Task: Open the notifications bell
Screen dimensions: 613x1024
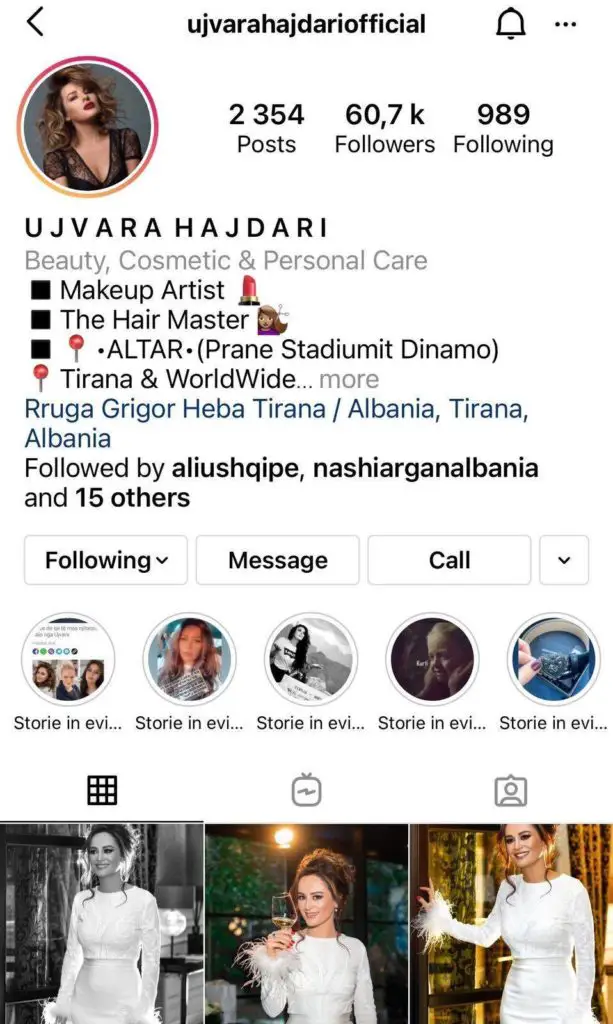Action: pos(511,24)
